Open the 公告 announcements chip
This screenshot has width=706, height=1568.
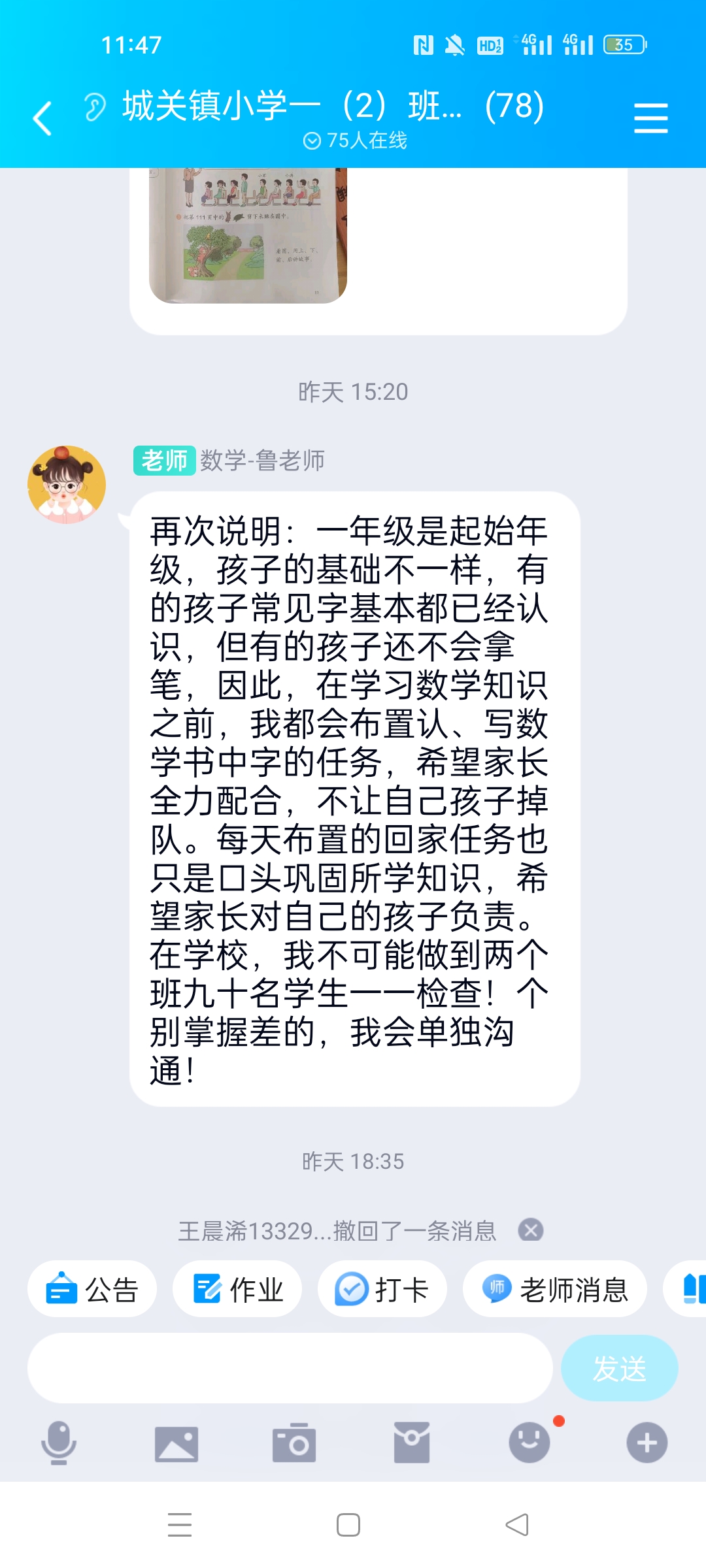coord(92,1290)
